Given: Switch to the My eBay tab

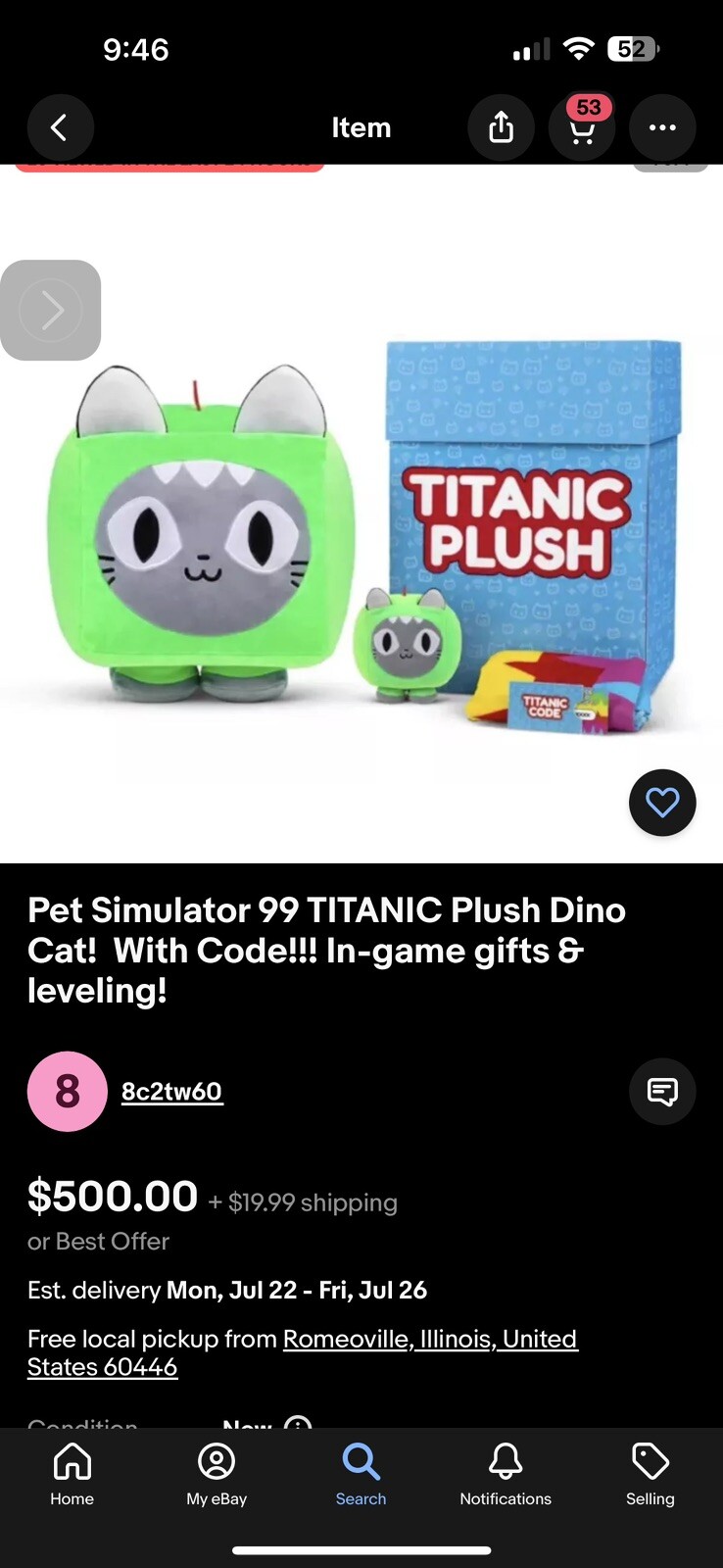Looking at the screenshot, I should (217, 1473).
